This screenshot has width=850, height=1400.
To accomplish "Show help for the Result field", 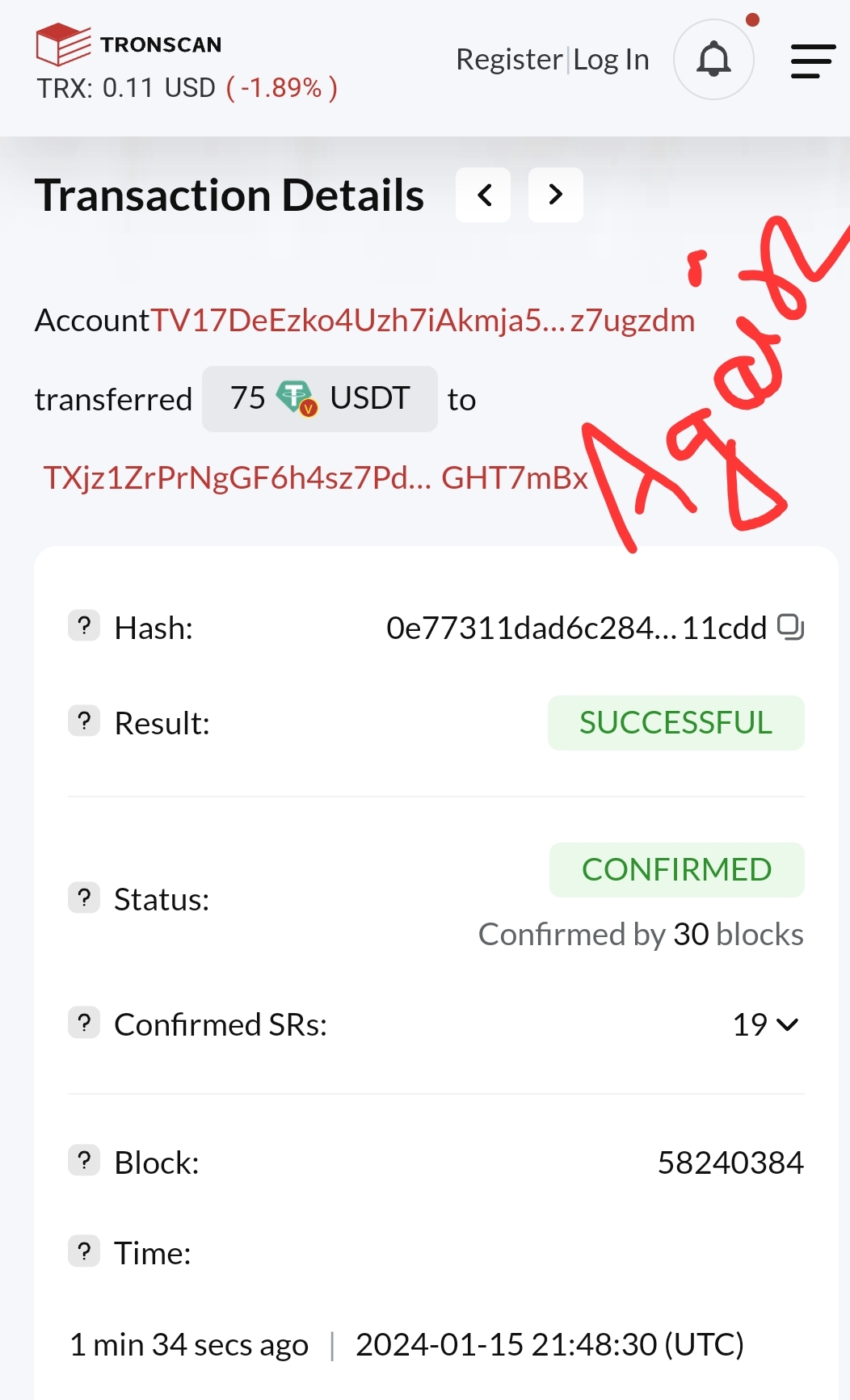I will (84, 721).
